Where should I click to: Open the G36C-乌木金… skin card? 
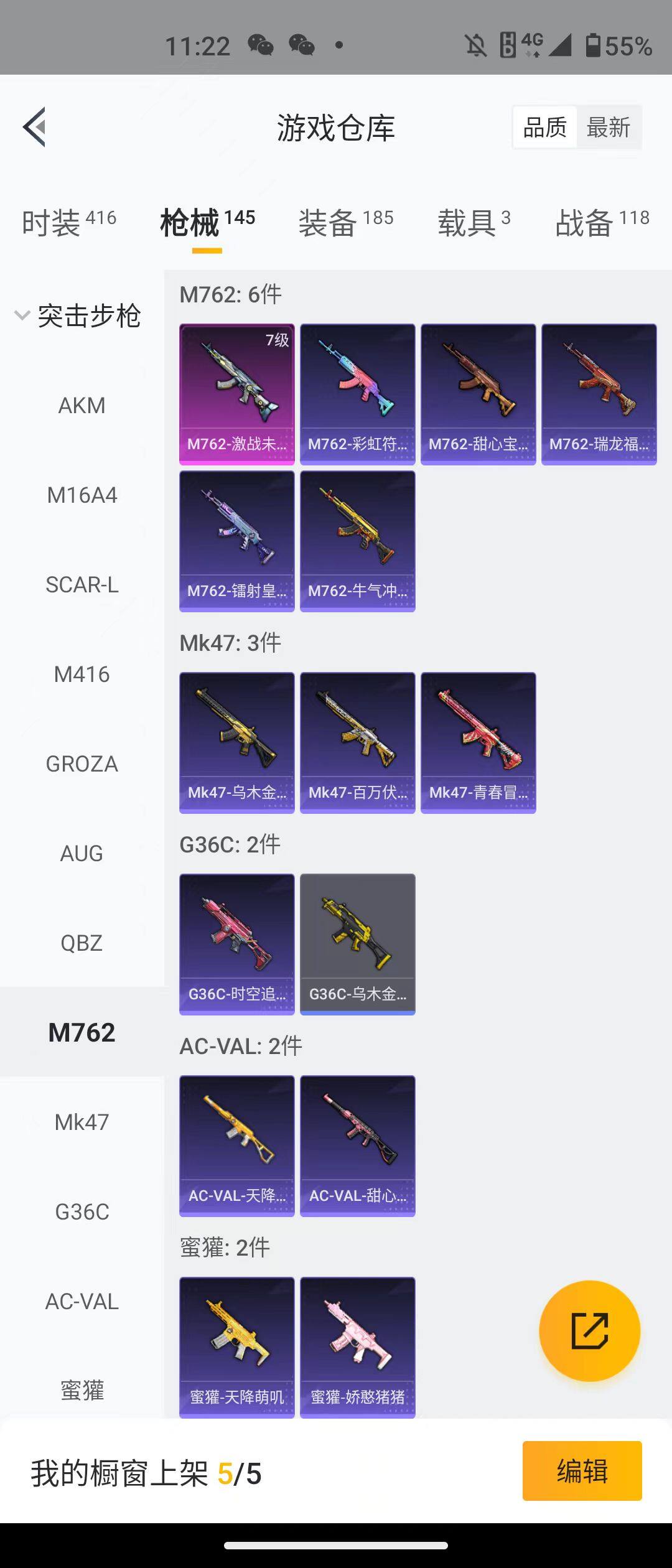(357, 943)
